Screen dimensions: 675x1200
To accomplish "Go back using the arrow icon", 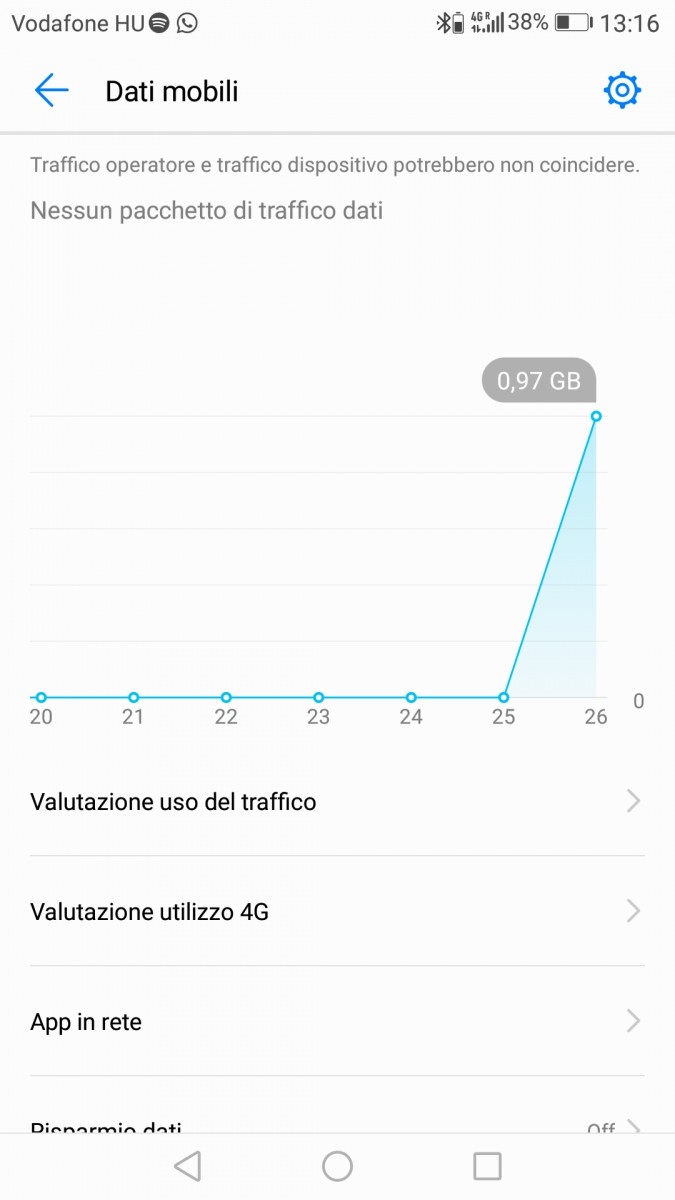I will pos(51,91).
